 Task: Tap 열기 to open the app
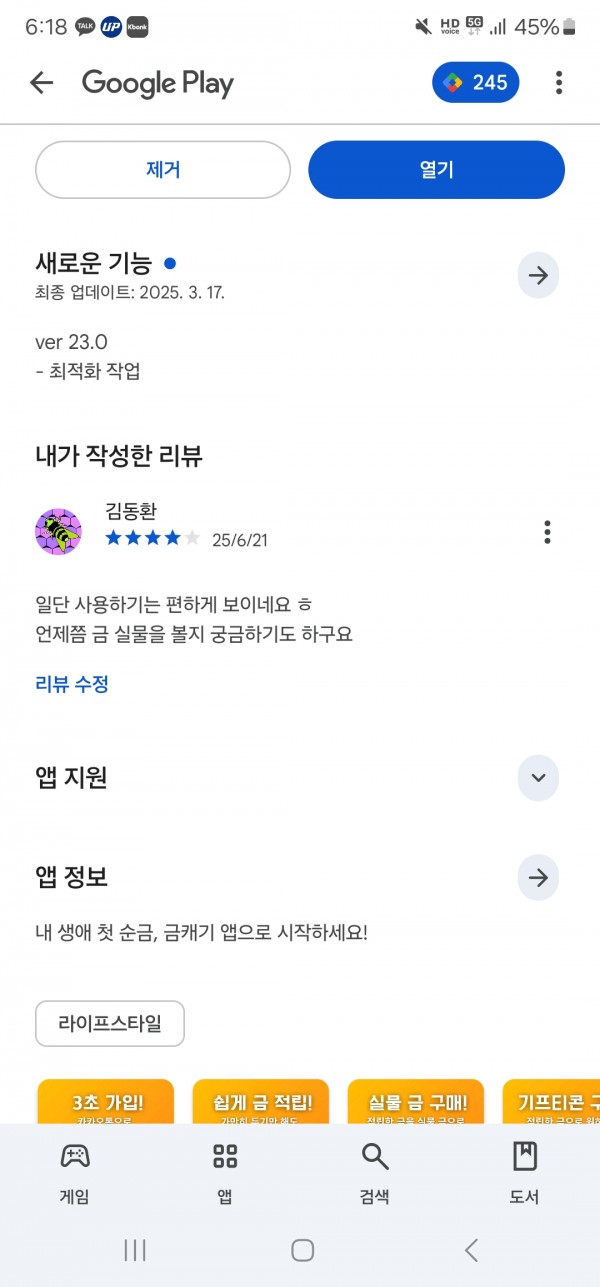coord(436,170)
